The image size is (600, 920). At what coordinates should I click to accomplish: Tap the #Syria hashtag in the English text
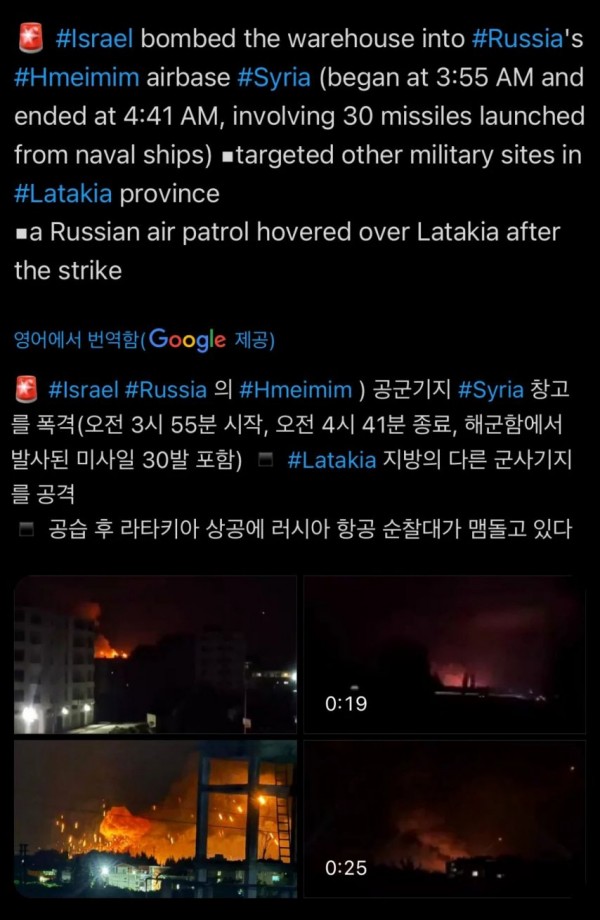click(x=274, y=79)
